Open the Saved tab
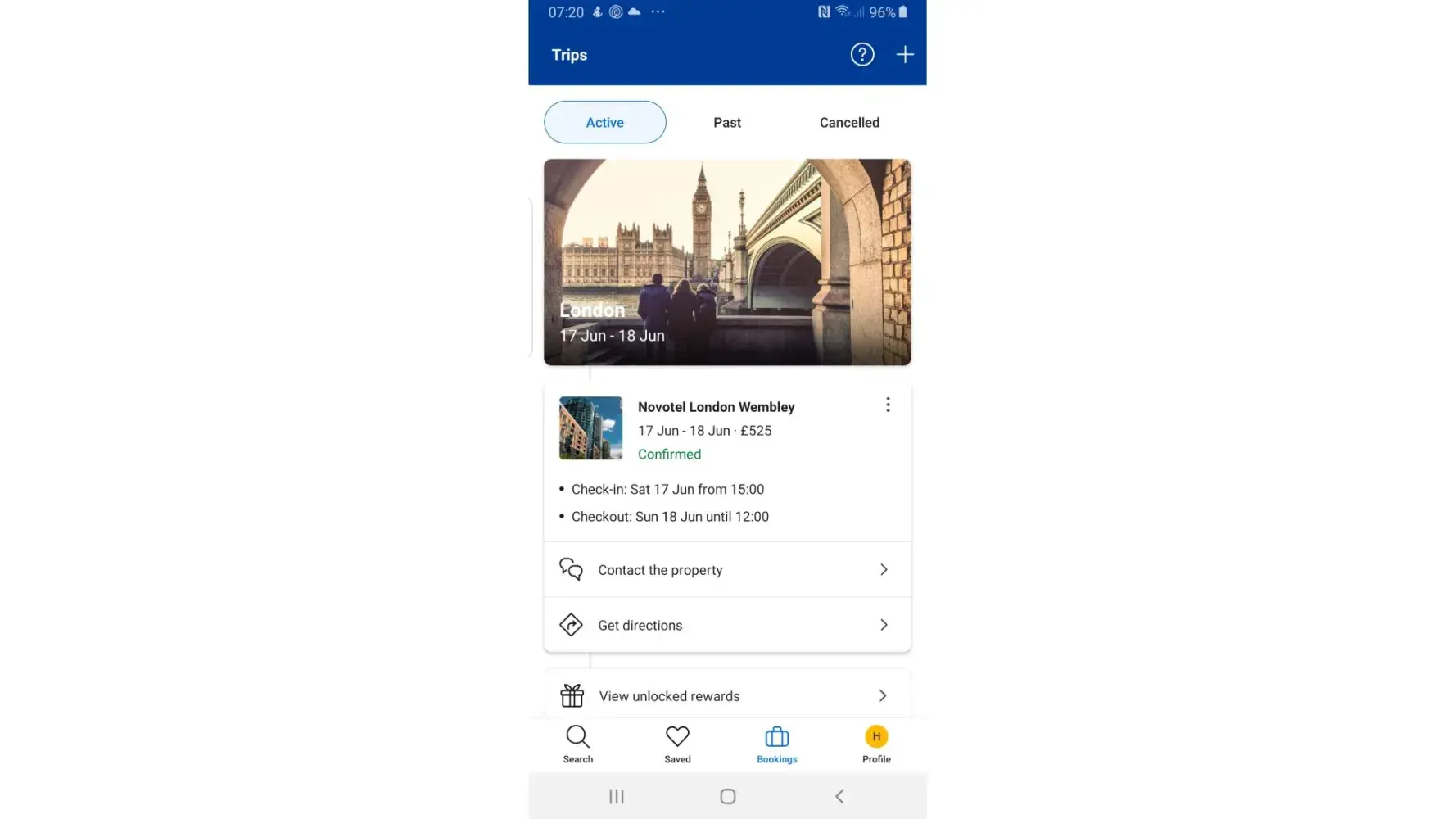Screen dimensions: 1456x819 coord(677,744)
